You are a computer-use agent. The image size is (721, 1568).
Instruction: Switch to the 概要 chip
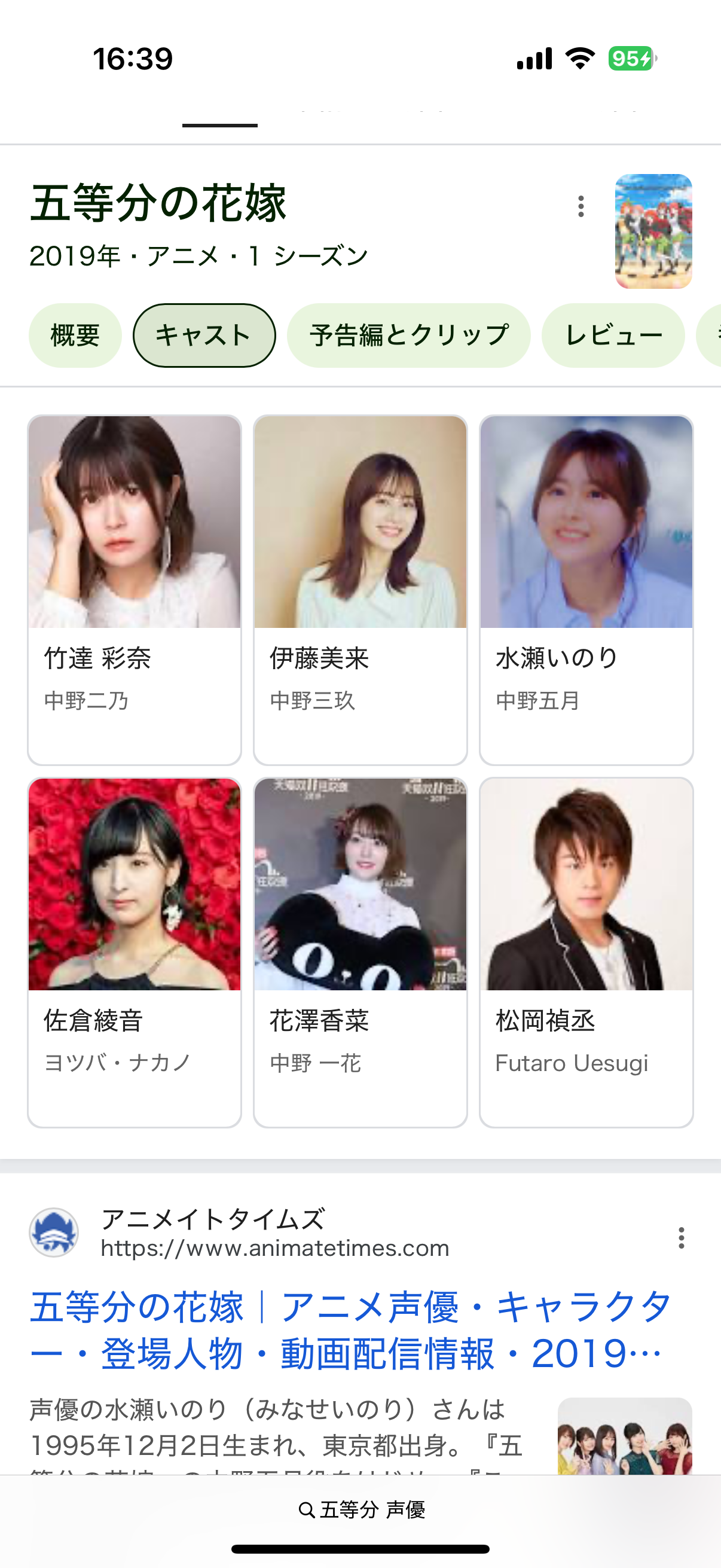coord(75,335)
